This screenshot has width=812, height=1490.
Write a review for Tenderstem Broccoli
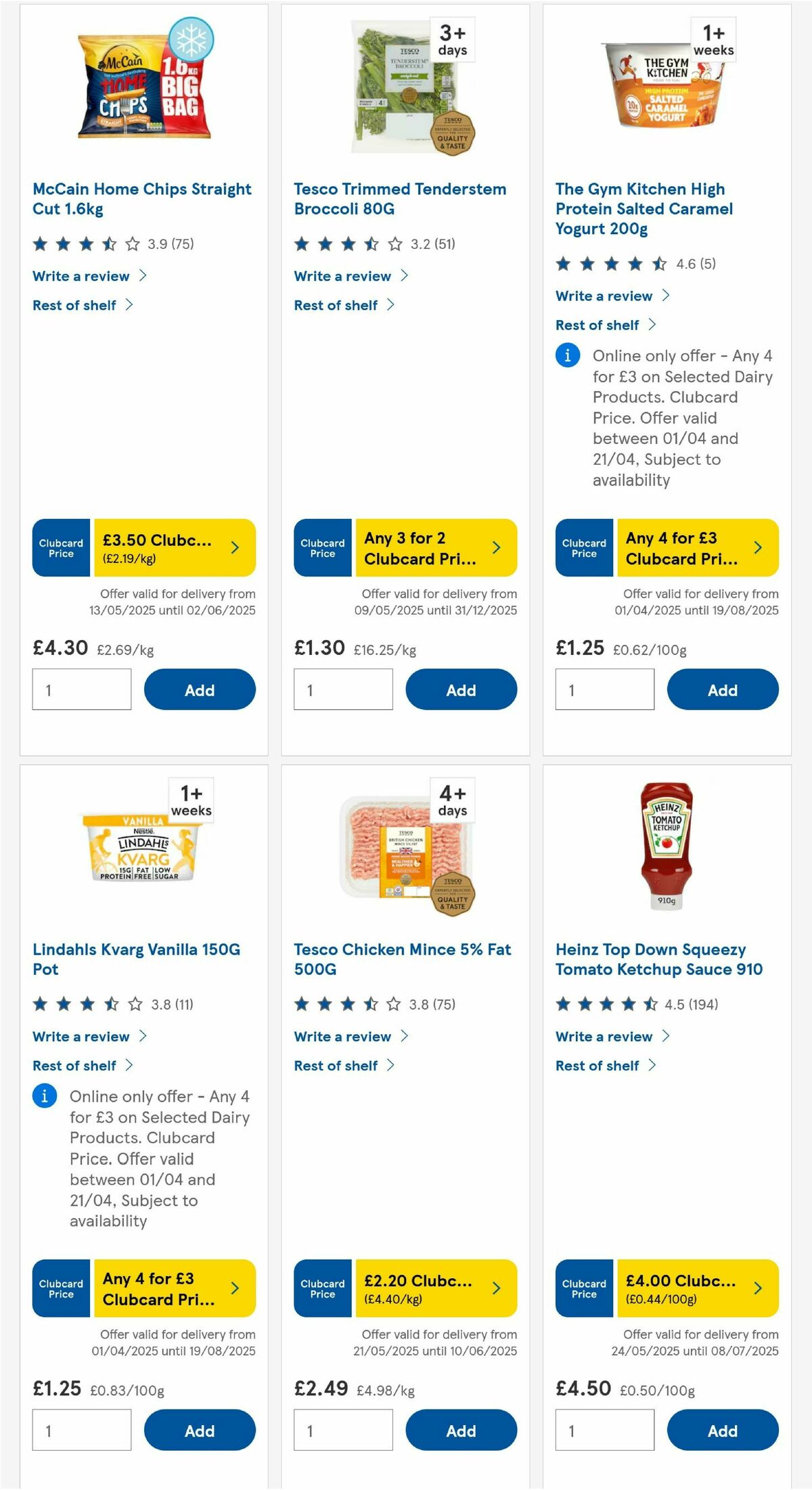(x=342, y=276)
